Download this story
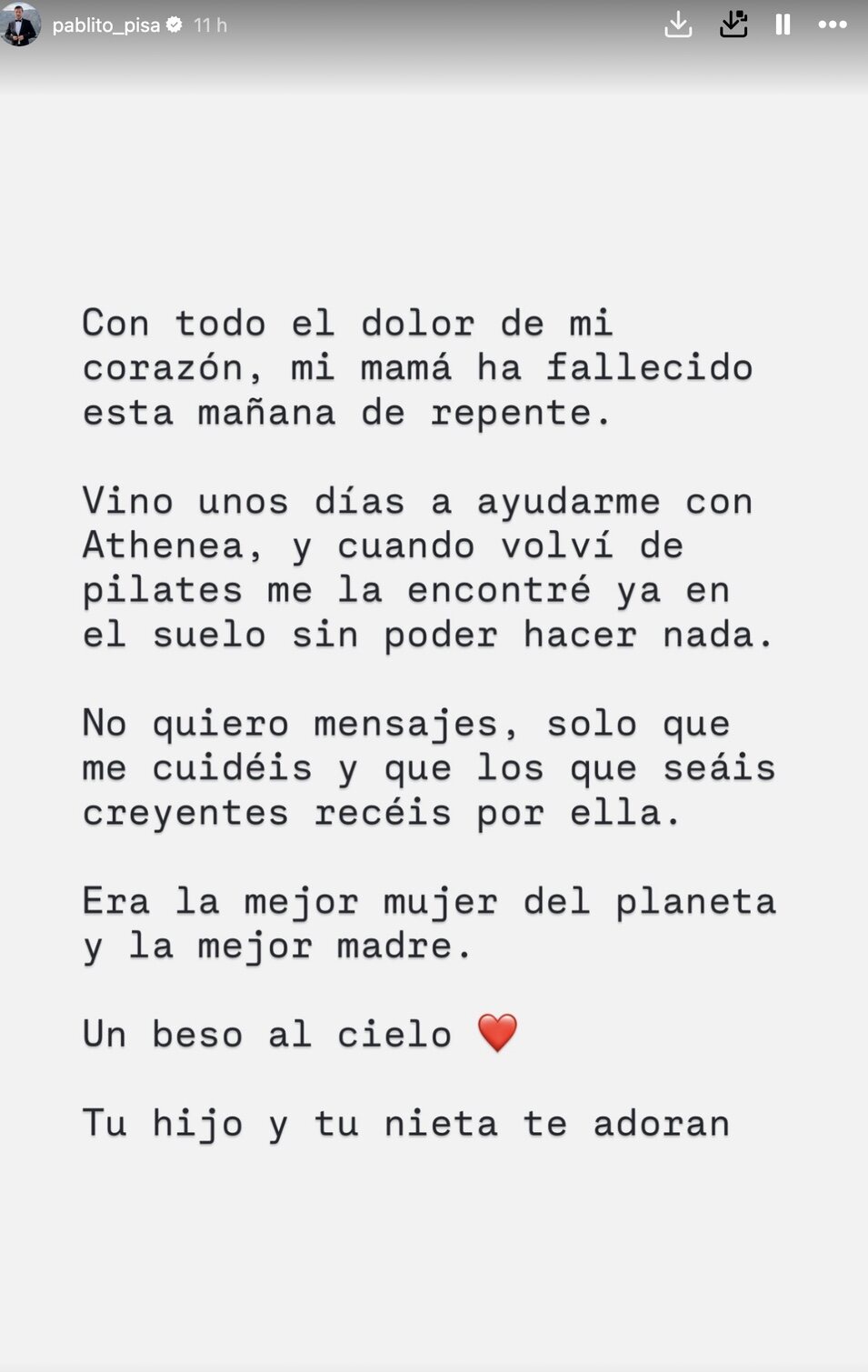868x1372 pixels. point(678,25)
